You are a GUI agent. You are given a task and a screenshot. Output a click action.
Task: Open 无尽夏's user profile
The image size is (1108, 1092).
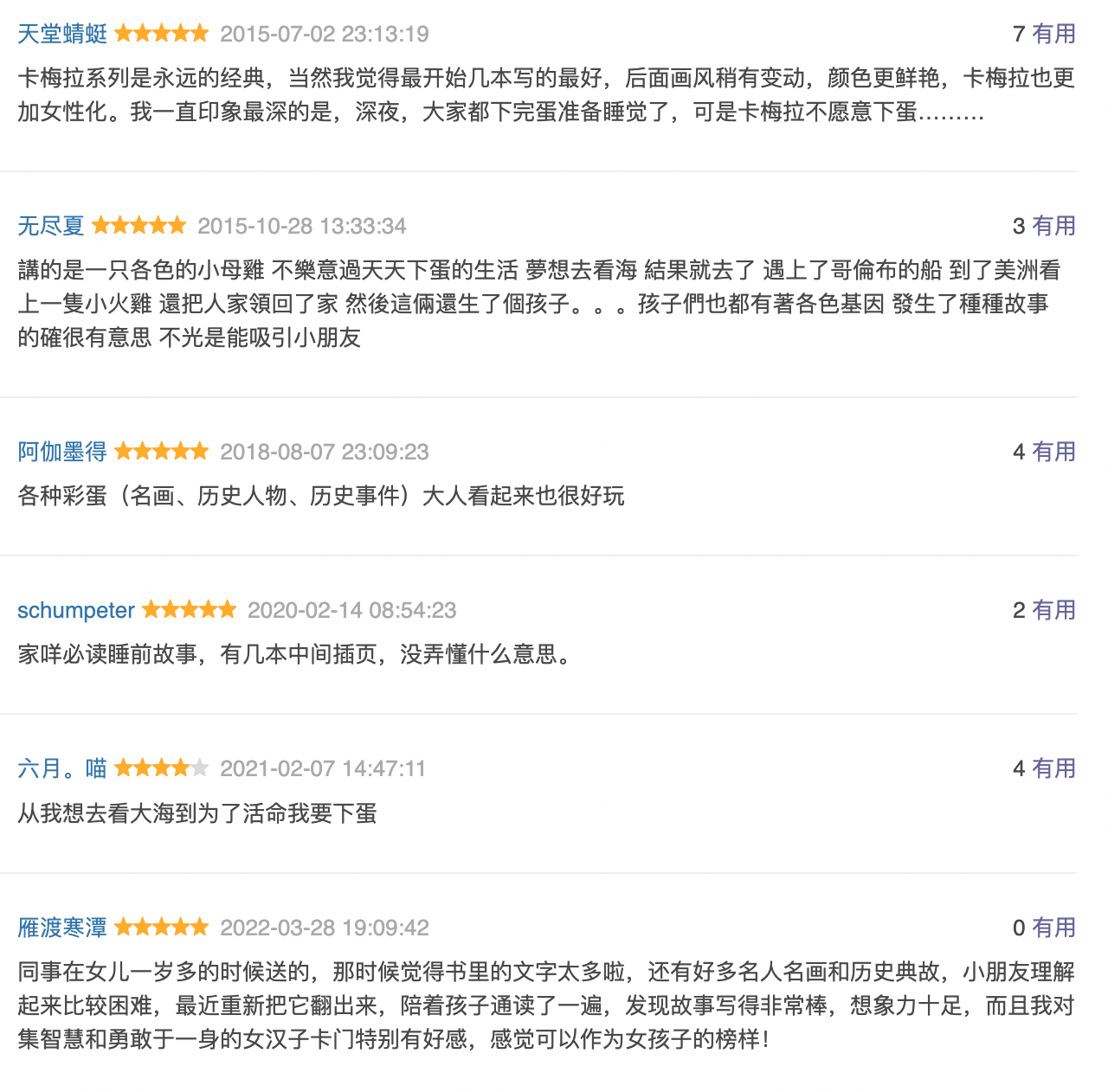(51, 226)
